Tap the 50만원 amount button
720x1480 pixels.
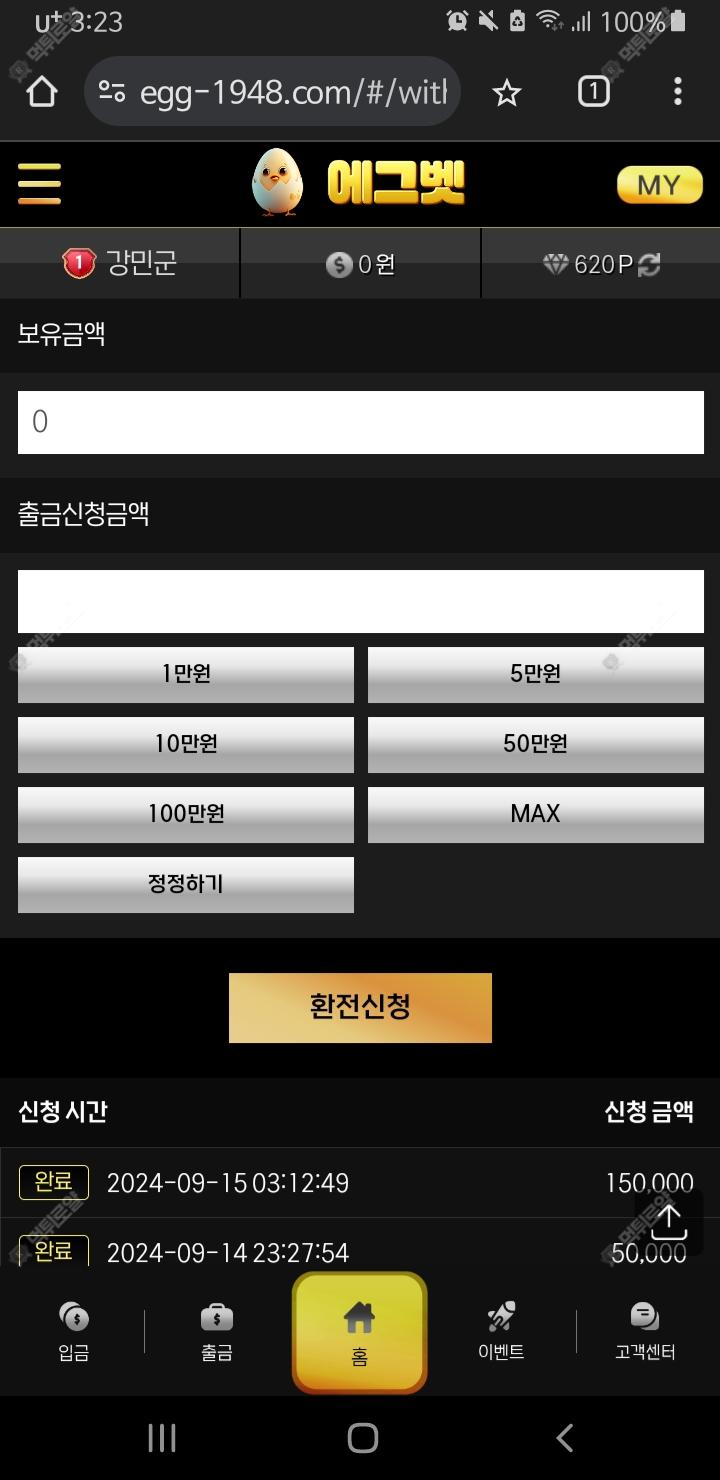[535, 744]
